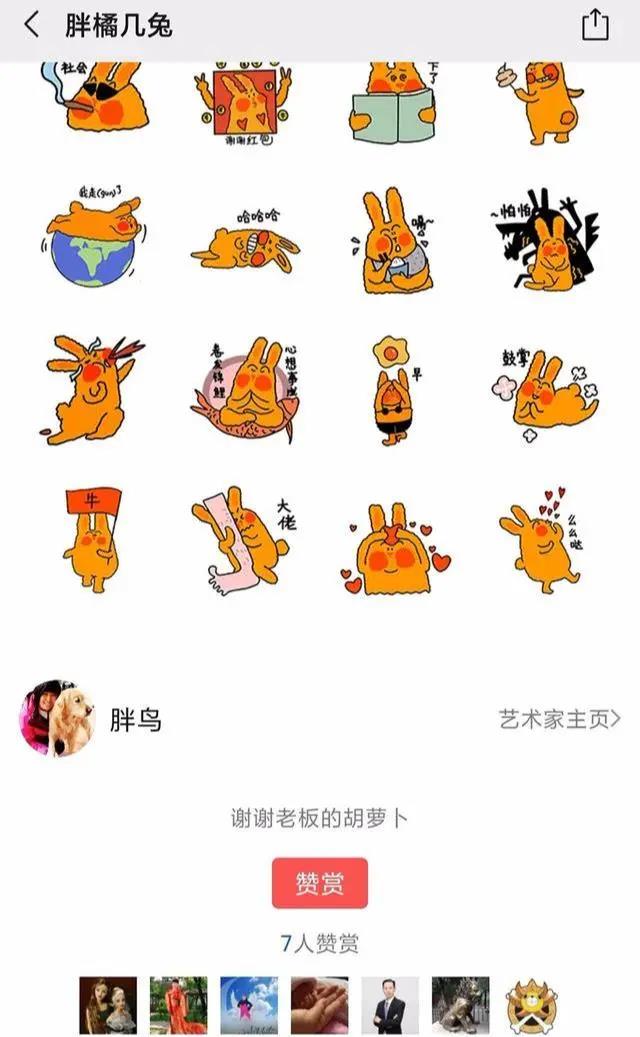This screenshot has height=1037, width=640.
Task: Tap the 赞赏 button
Action: [x=320, y=883]
